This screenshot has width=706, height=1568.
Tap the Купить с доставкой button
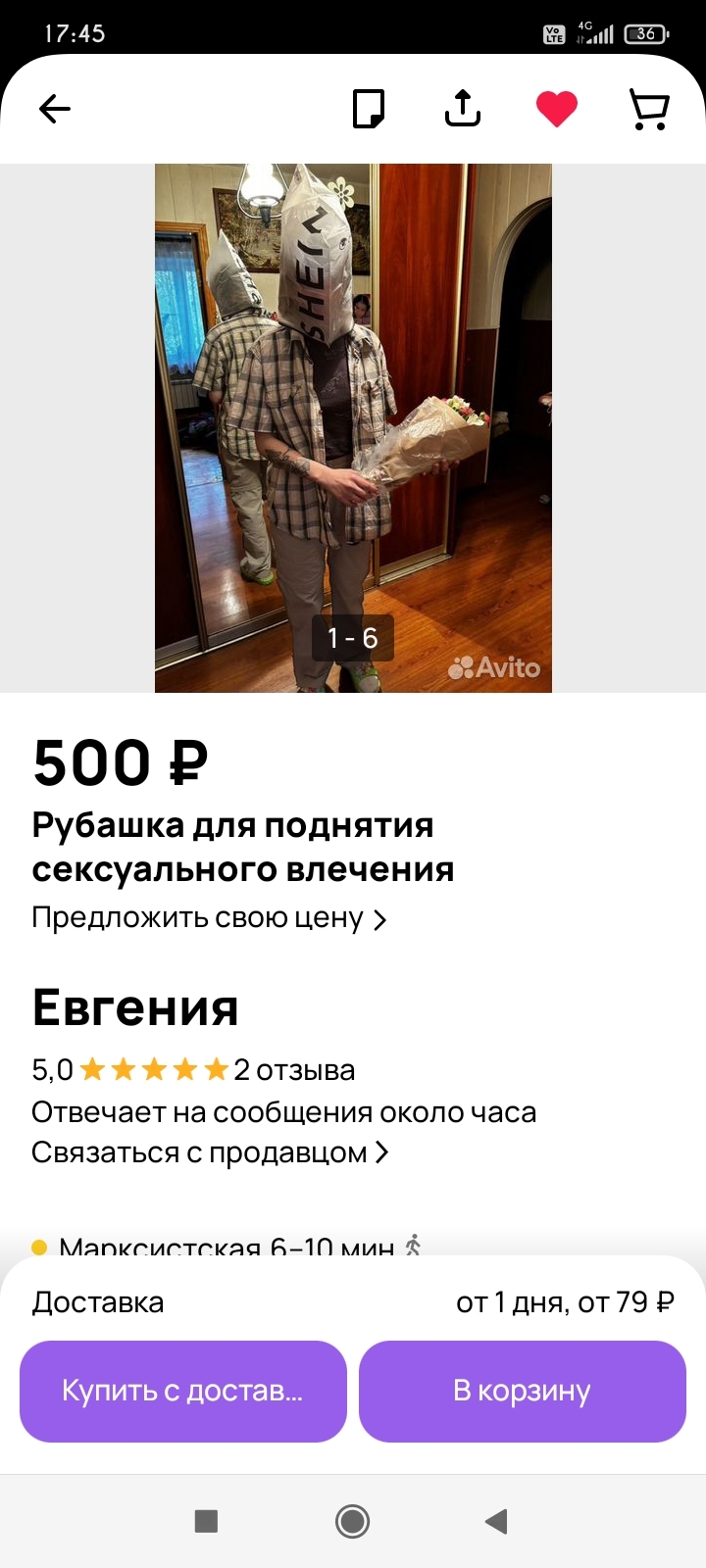(183, 1392)
